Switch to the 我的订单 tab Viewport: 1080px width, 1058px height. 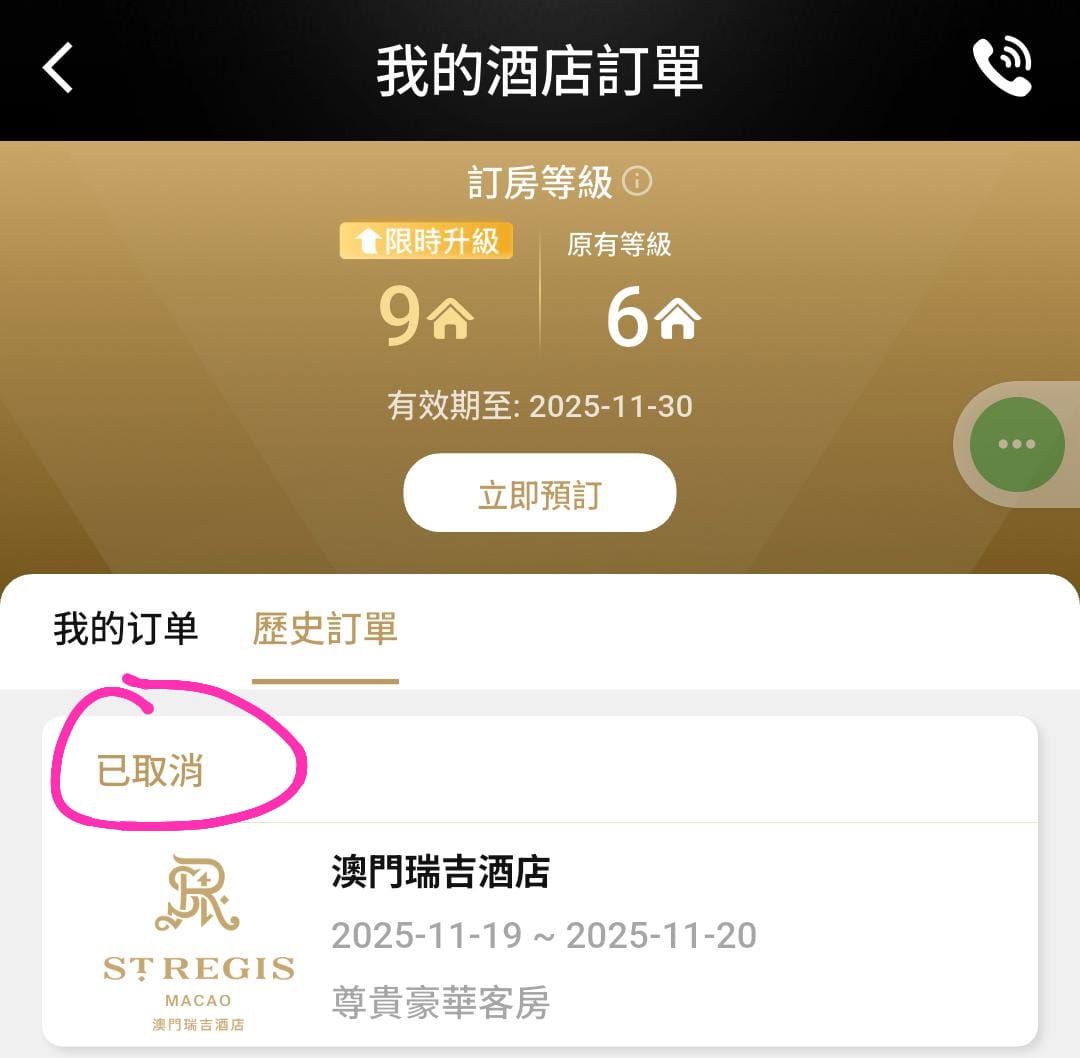126,629
